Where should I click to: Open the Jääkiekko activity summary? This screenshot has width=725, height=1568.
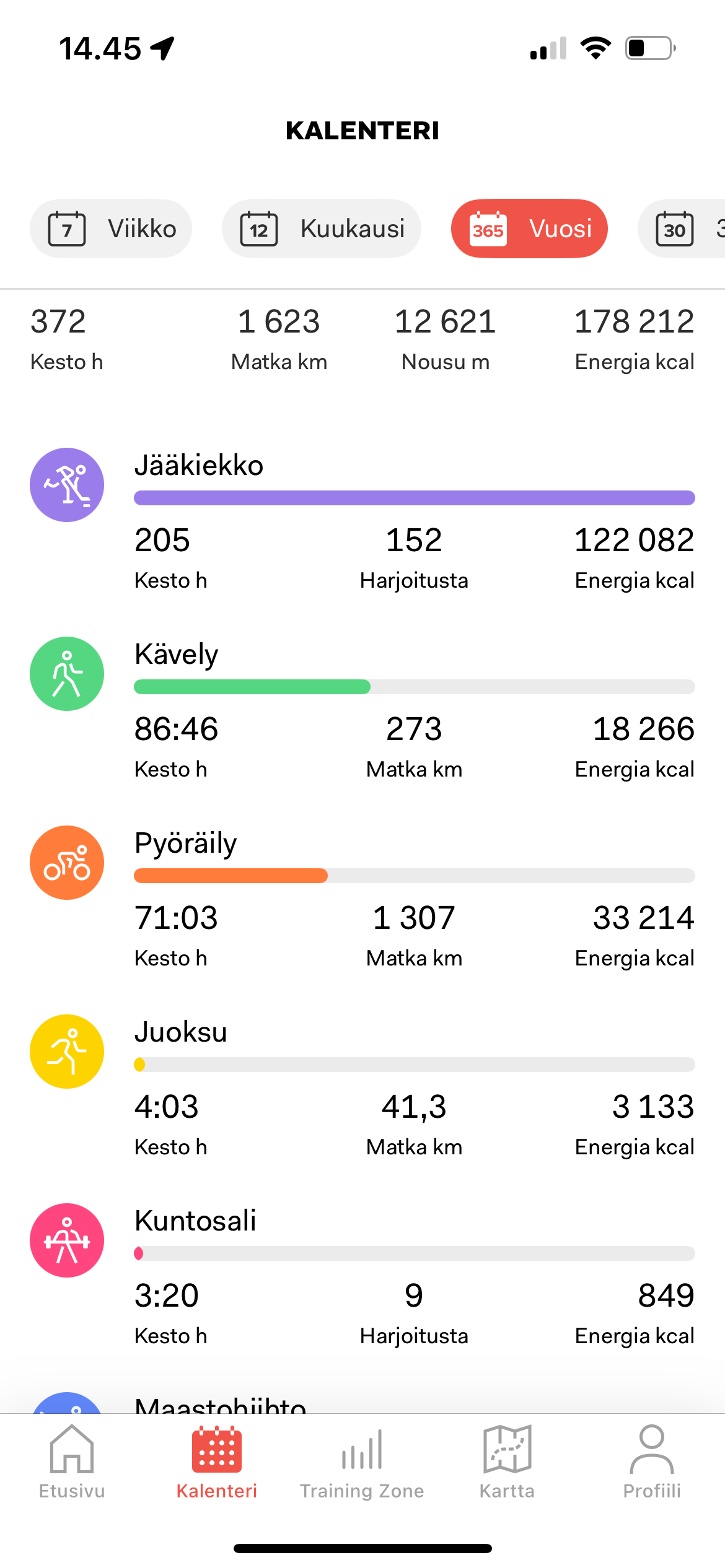[362, 520]
